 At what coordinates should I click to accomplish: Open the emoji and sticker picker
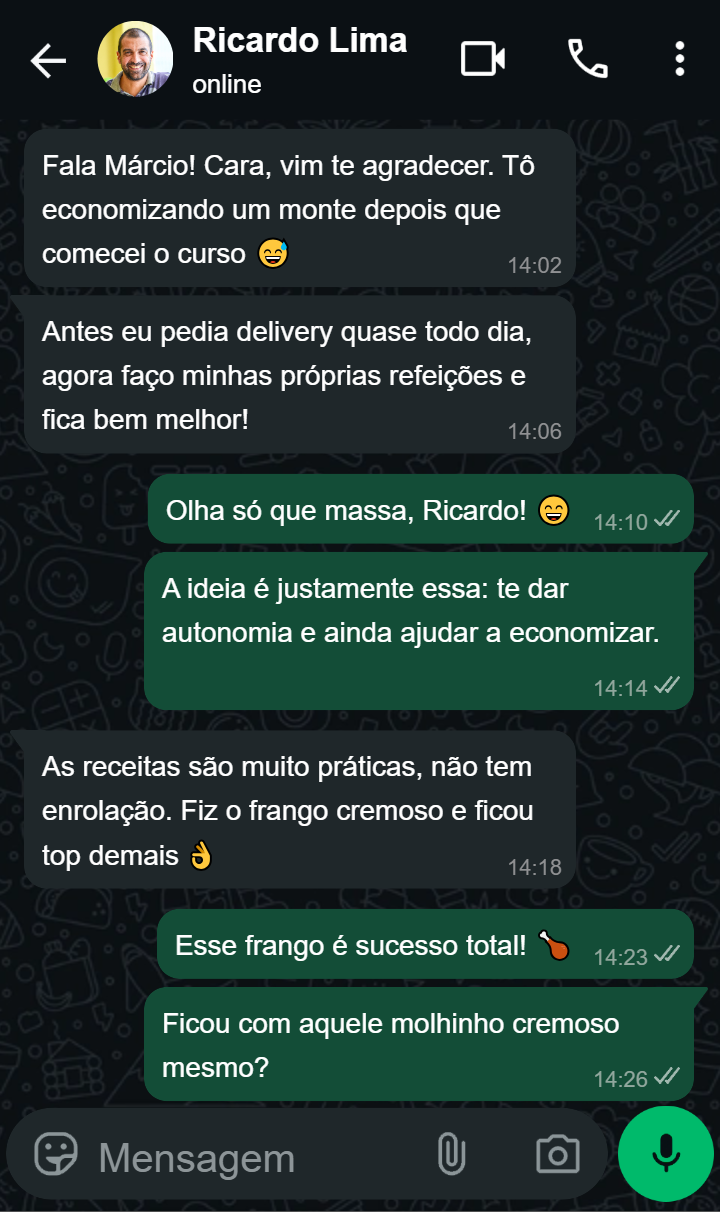(x=56, y=1154)
